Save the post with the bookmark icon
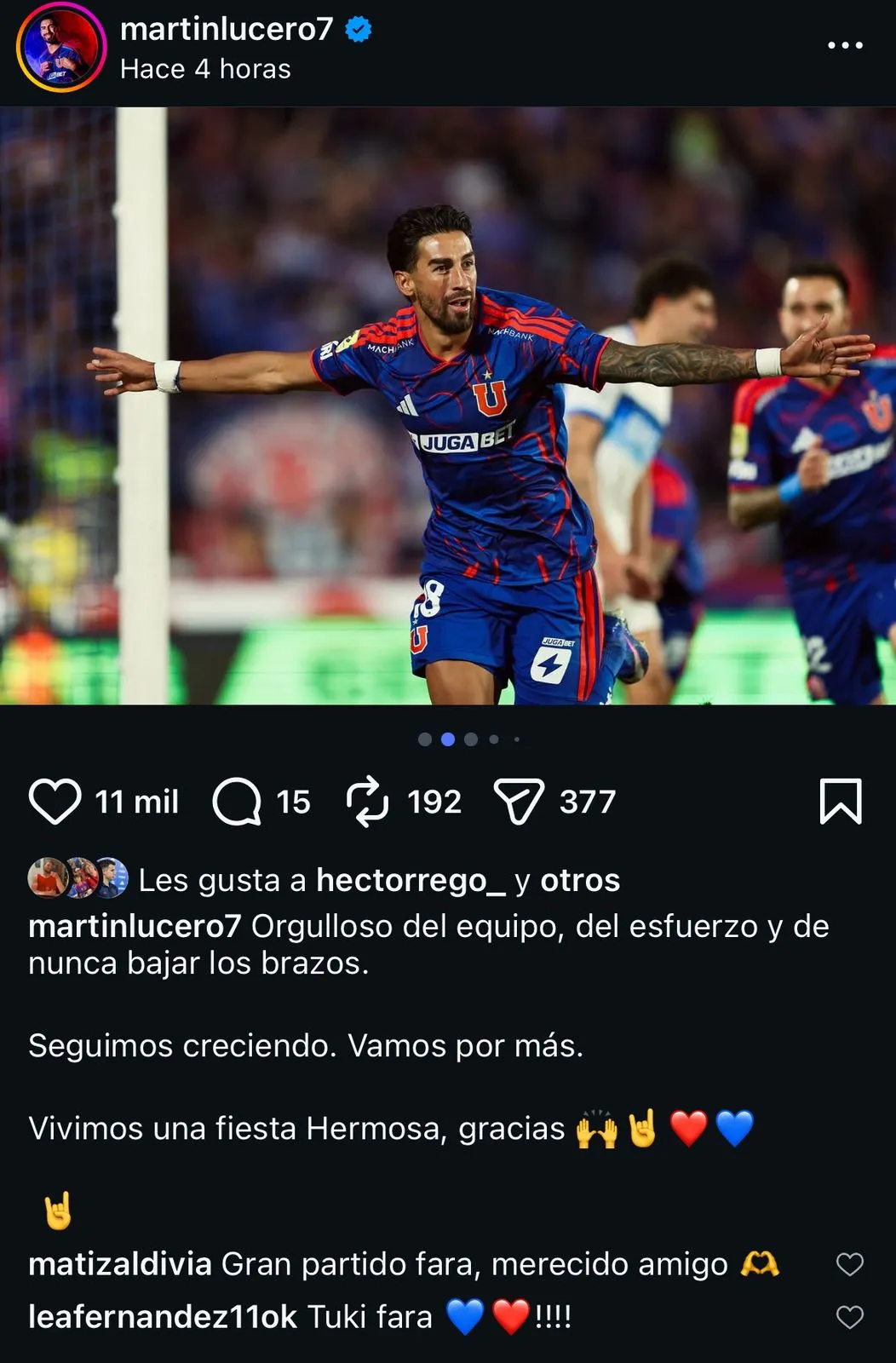896x1363 pixels. pyautogui.click(x=840, y=802)
